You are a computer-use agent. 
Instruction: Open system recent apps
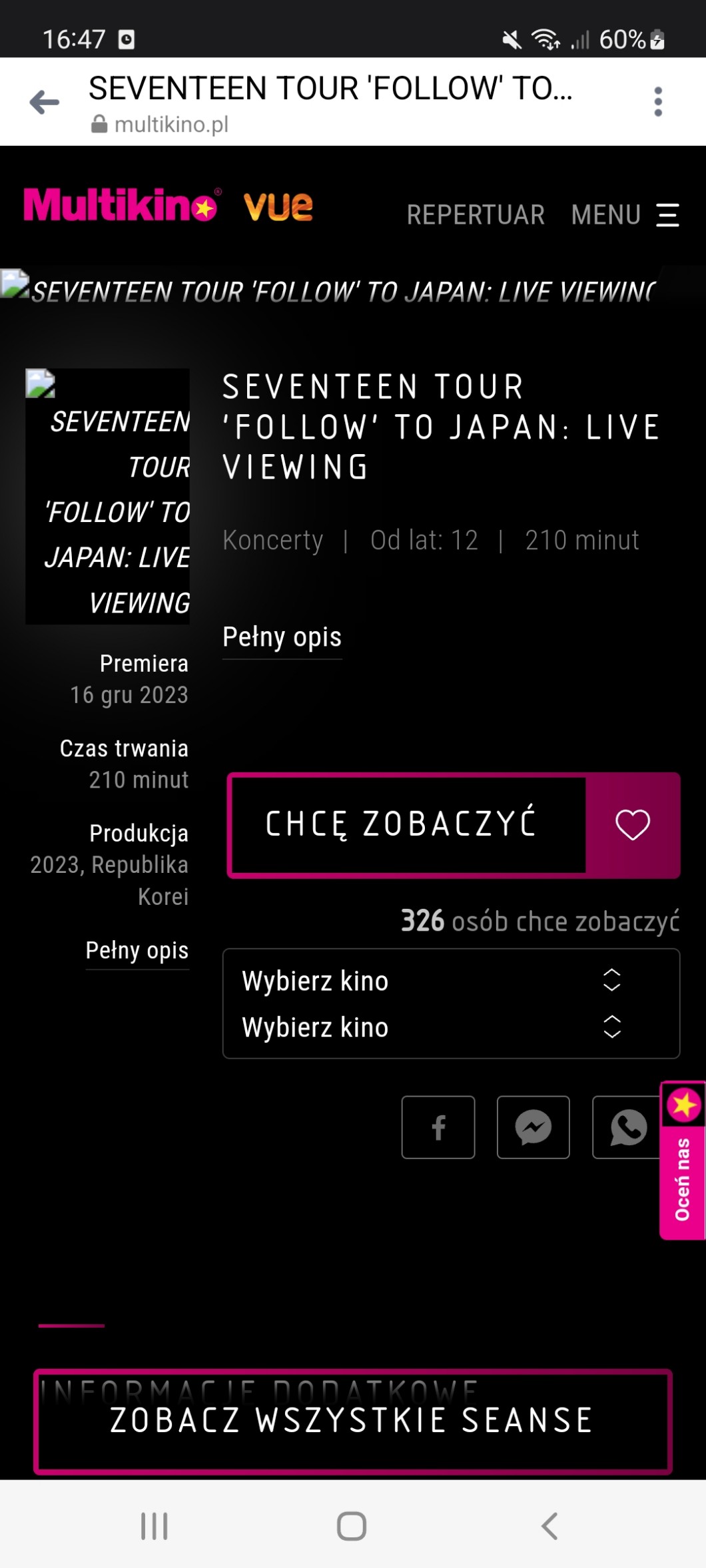click(x=155, y=1525)
